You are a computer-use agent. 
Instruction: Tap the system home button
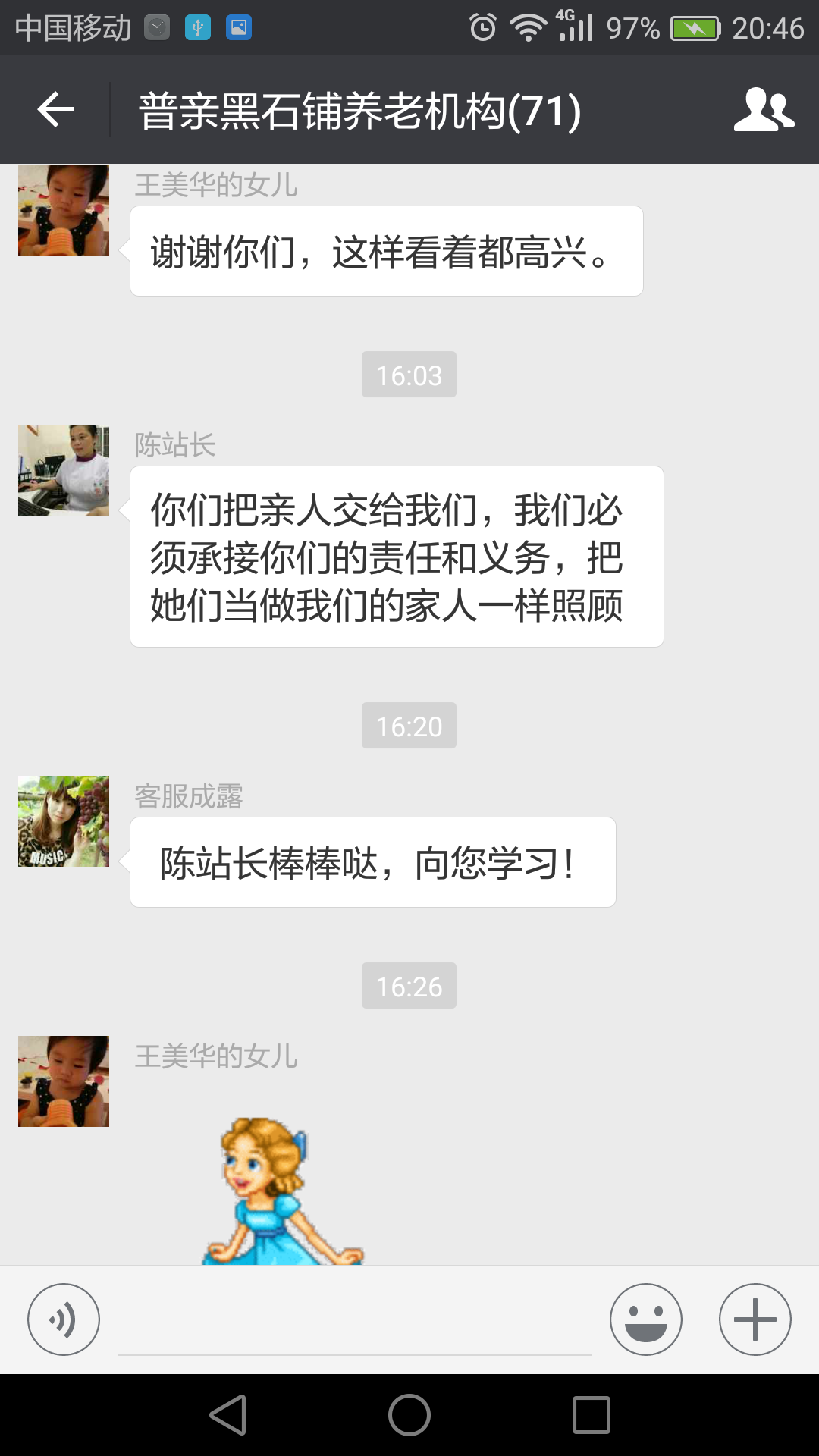pyautogui.click(x=409, y=1415)
